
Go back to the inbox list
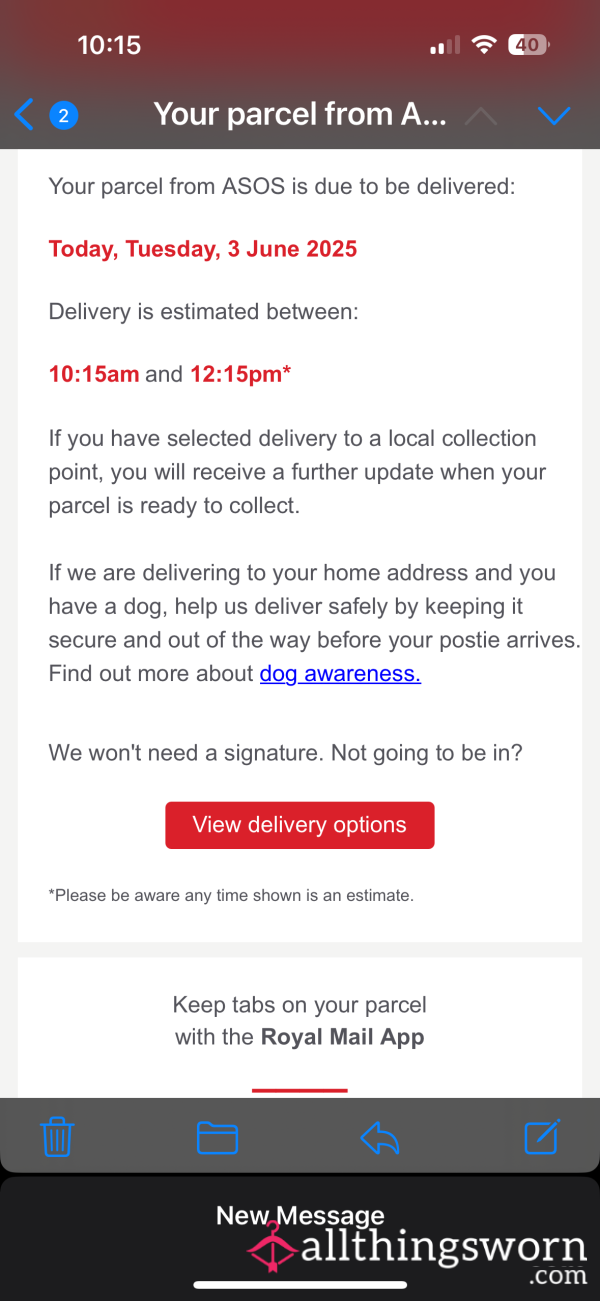46,116
